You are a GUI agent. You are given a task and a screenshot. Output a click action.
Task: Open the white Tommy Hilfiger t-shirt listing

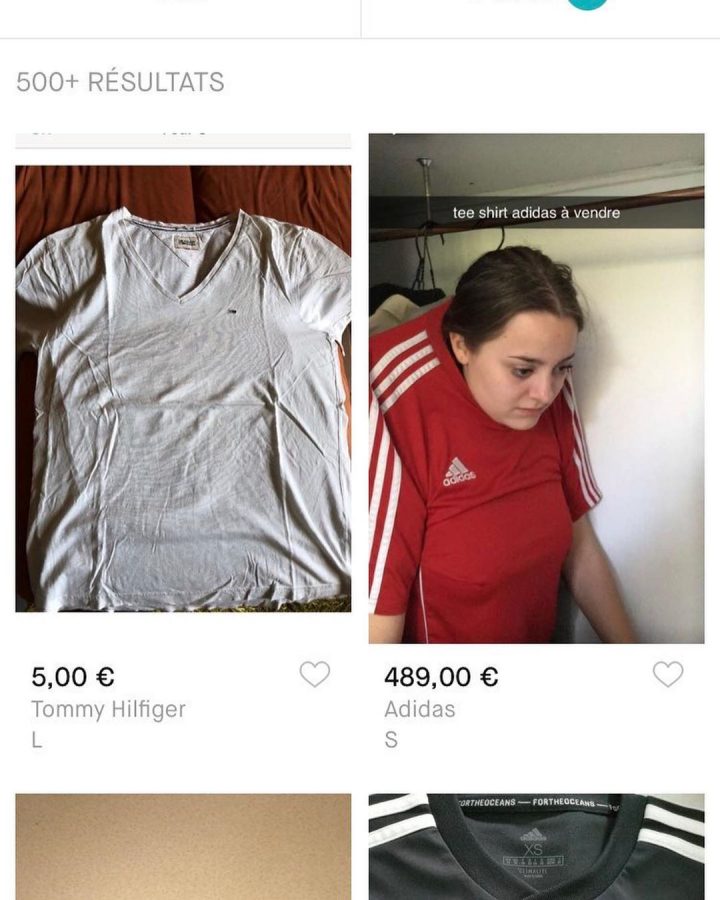pos(183,388)
